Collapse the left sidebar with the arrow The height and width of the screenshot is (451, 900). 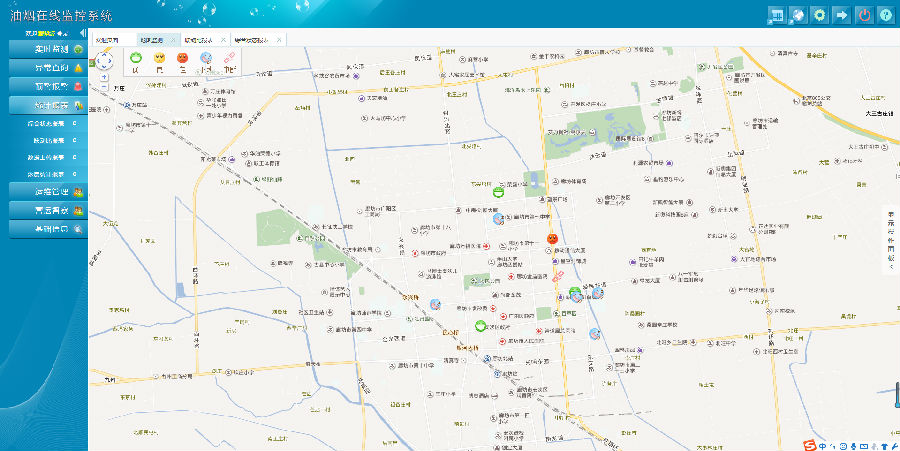click(x=82, y=34)
